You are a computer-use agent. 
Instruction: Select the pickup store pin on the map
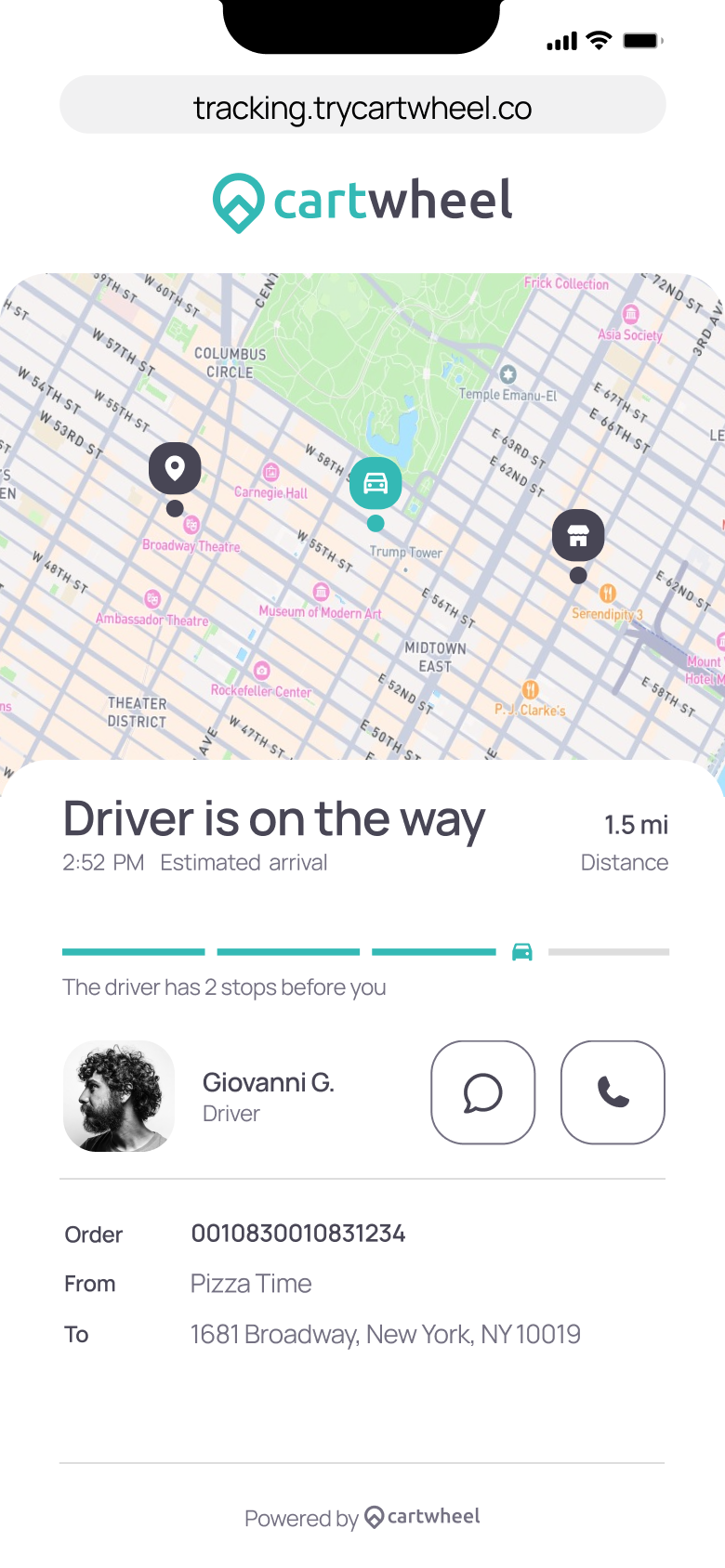[578, 534]
